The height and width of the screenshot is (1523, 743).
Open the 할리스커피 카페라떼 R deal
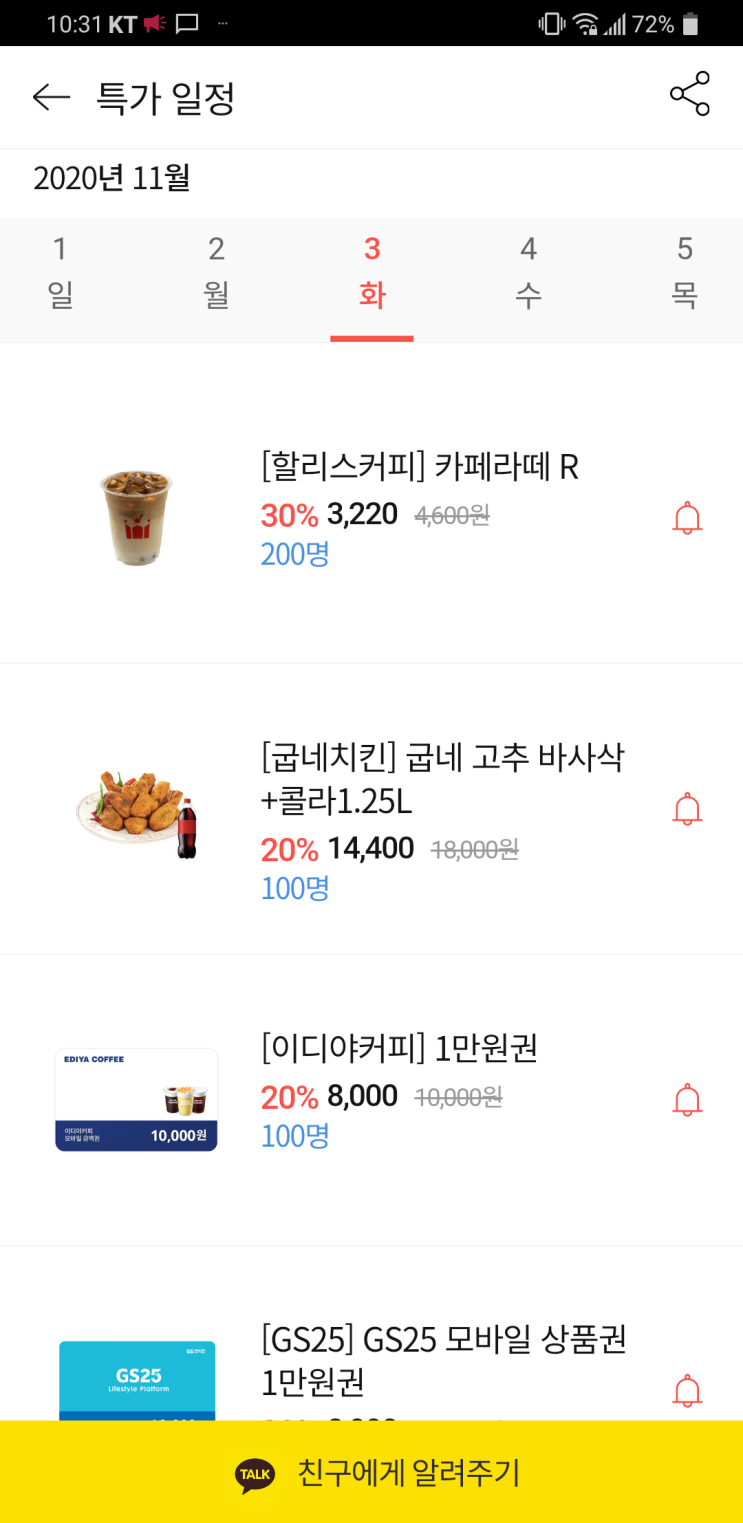point(420,508)
